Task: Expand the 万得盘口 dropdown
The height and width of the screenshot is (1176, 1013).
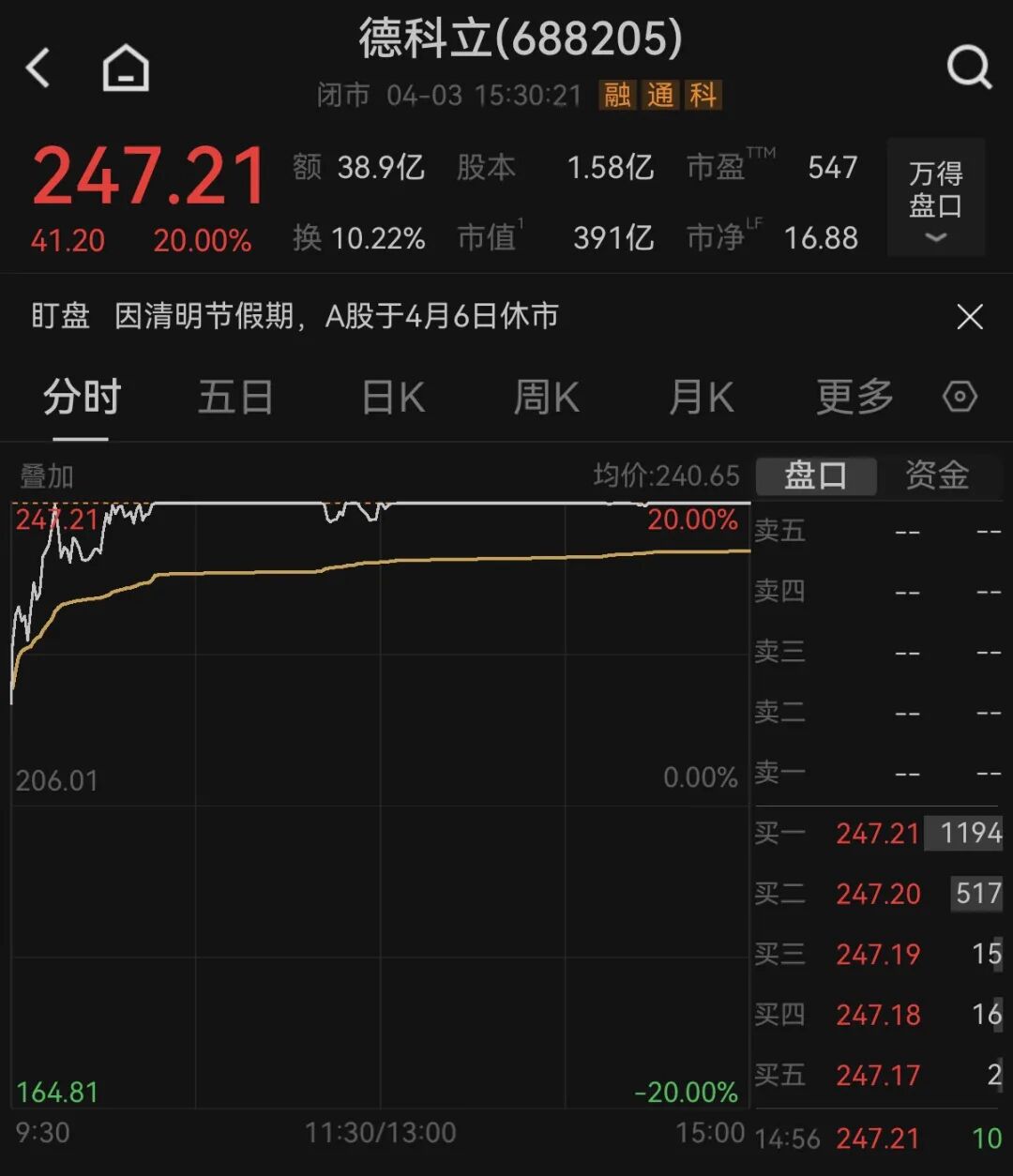Action: 935,198
